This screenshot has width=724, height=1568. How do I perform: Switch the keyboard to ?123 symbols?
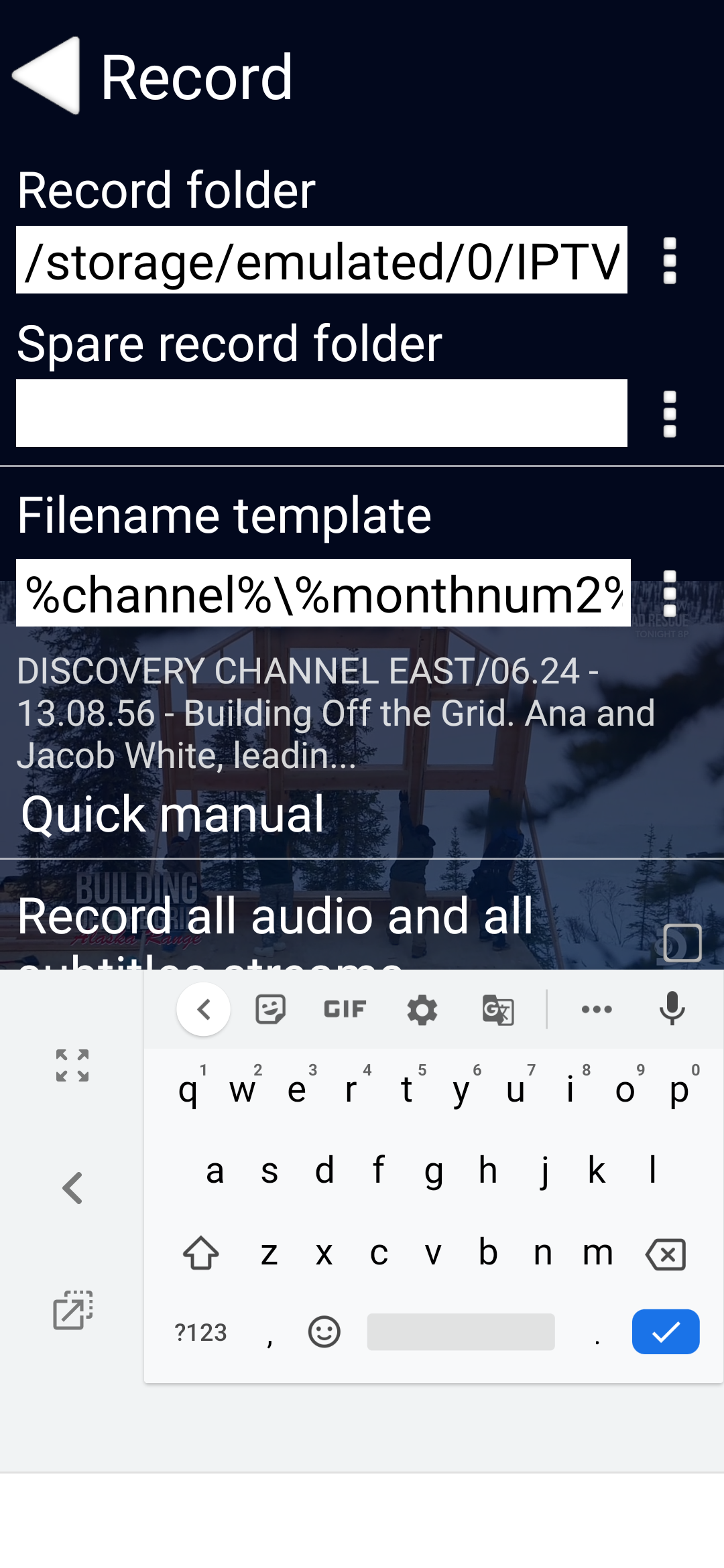[200, 1332]
